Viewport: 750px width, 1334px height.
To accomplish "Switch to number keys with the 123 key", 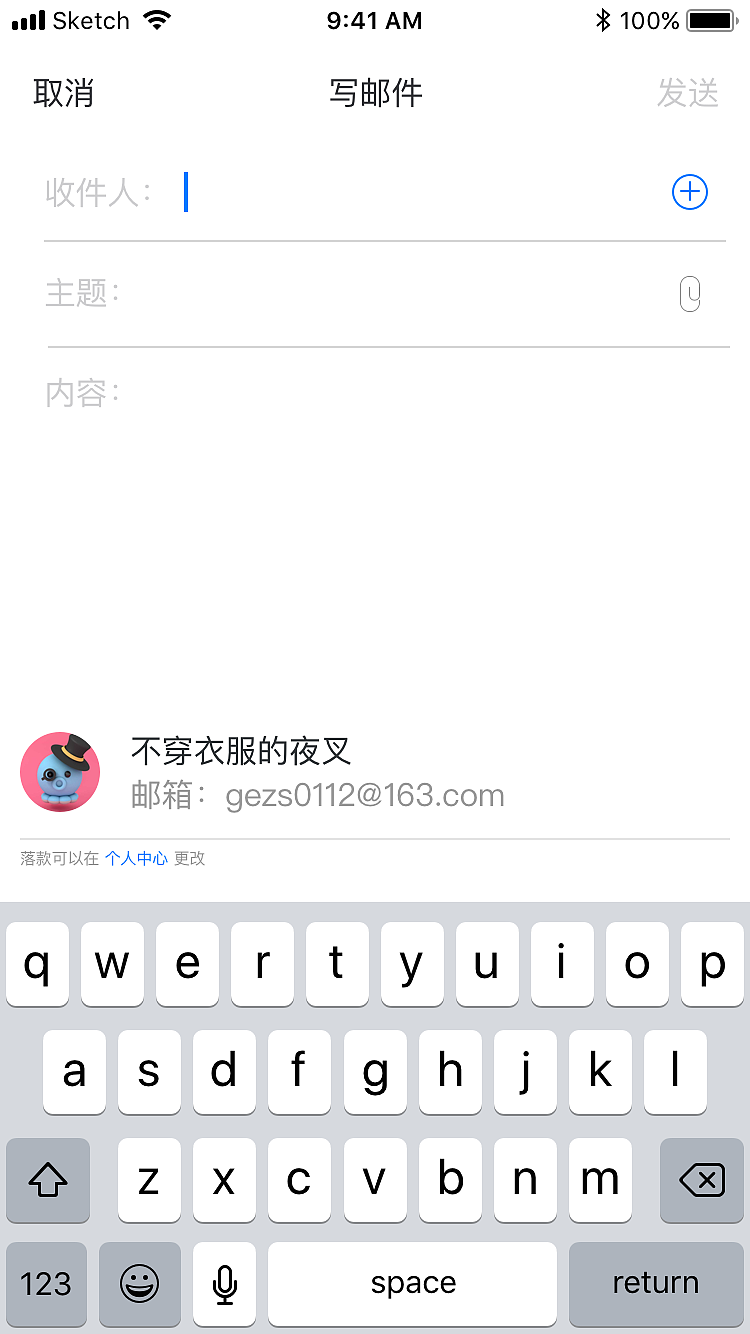I will coord(46,1284).
